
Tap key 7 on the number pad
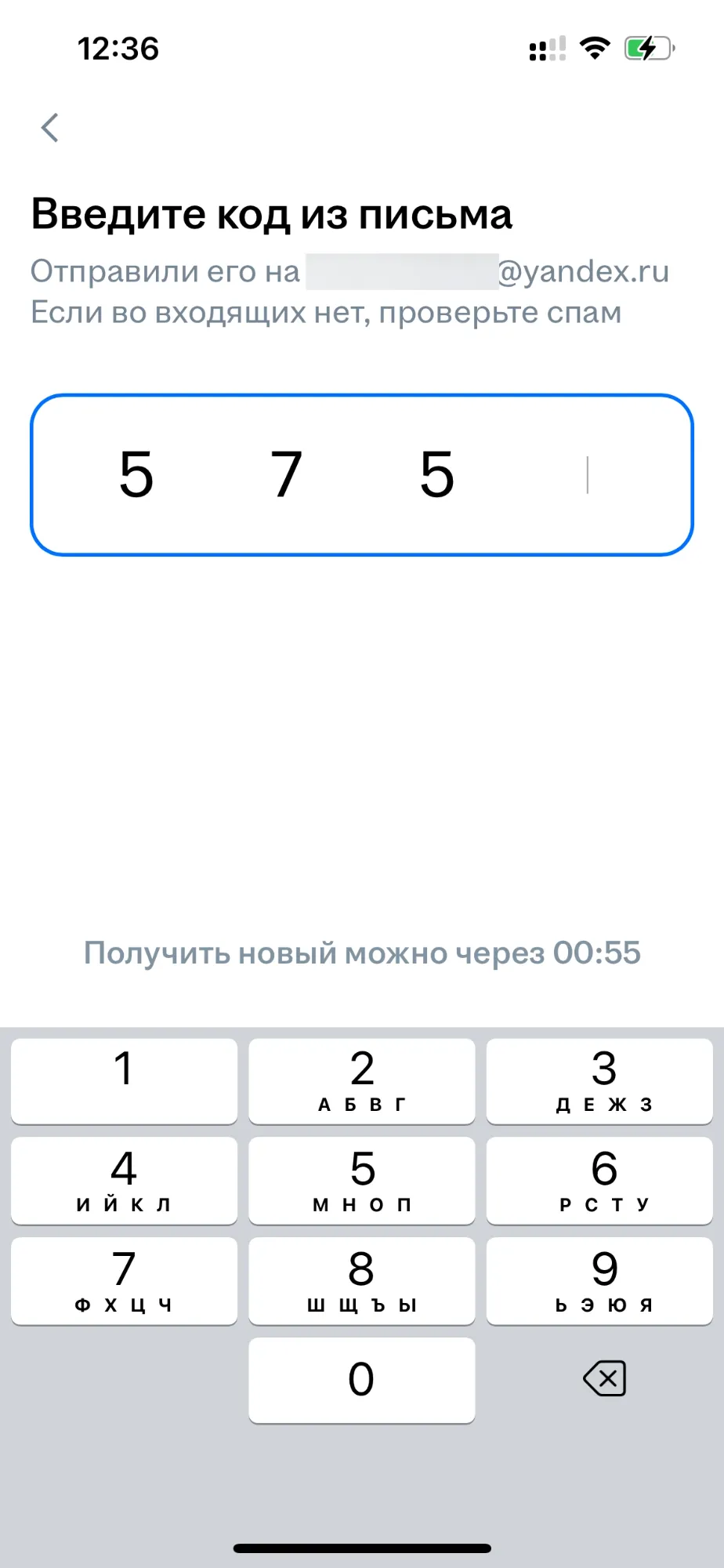tap(124, 1280)
